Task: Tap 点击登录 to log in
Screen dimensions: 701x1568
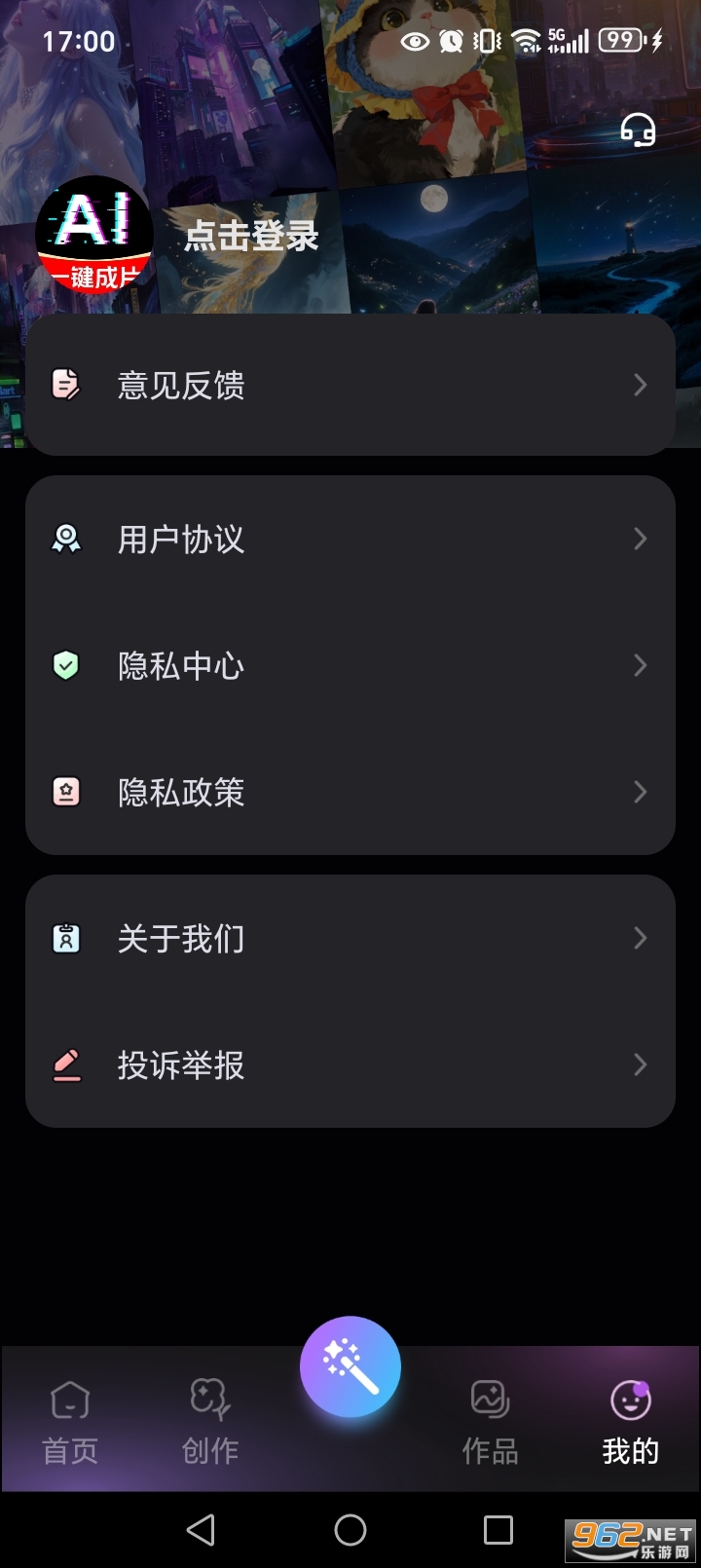Action: [x=253, y=237]
